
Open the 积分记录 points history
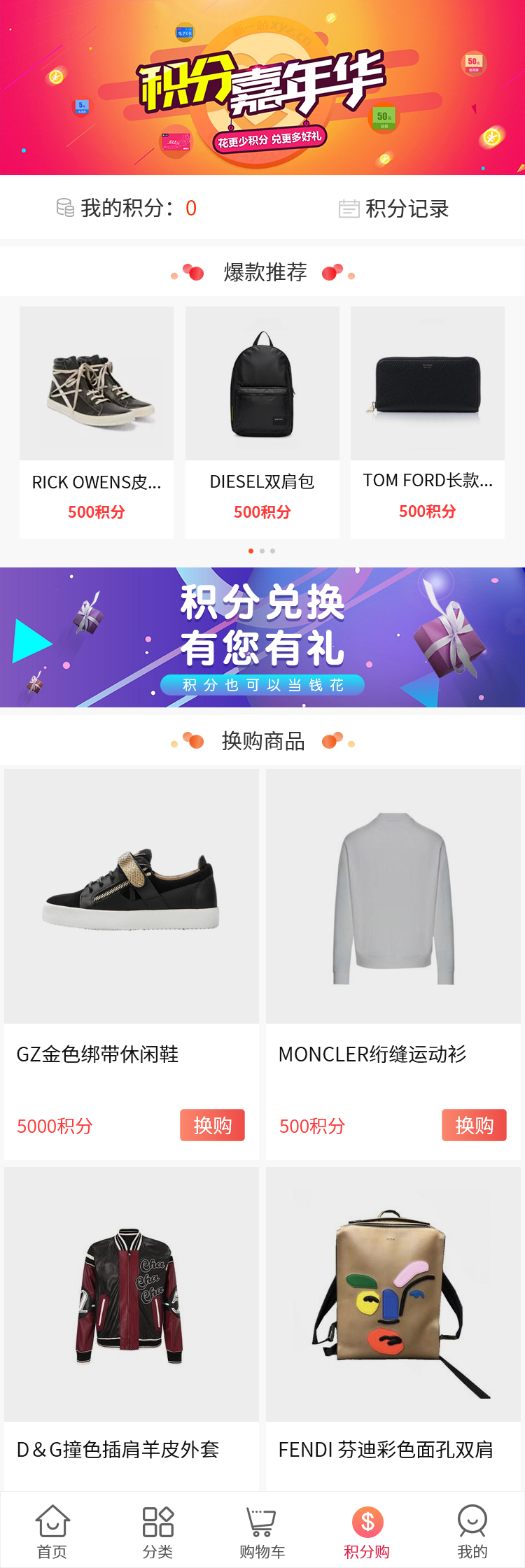click(394, 209)
